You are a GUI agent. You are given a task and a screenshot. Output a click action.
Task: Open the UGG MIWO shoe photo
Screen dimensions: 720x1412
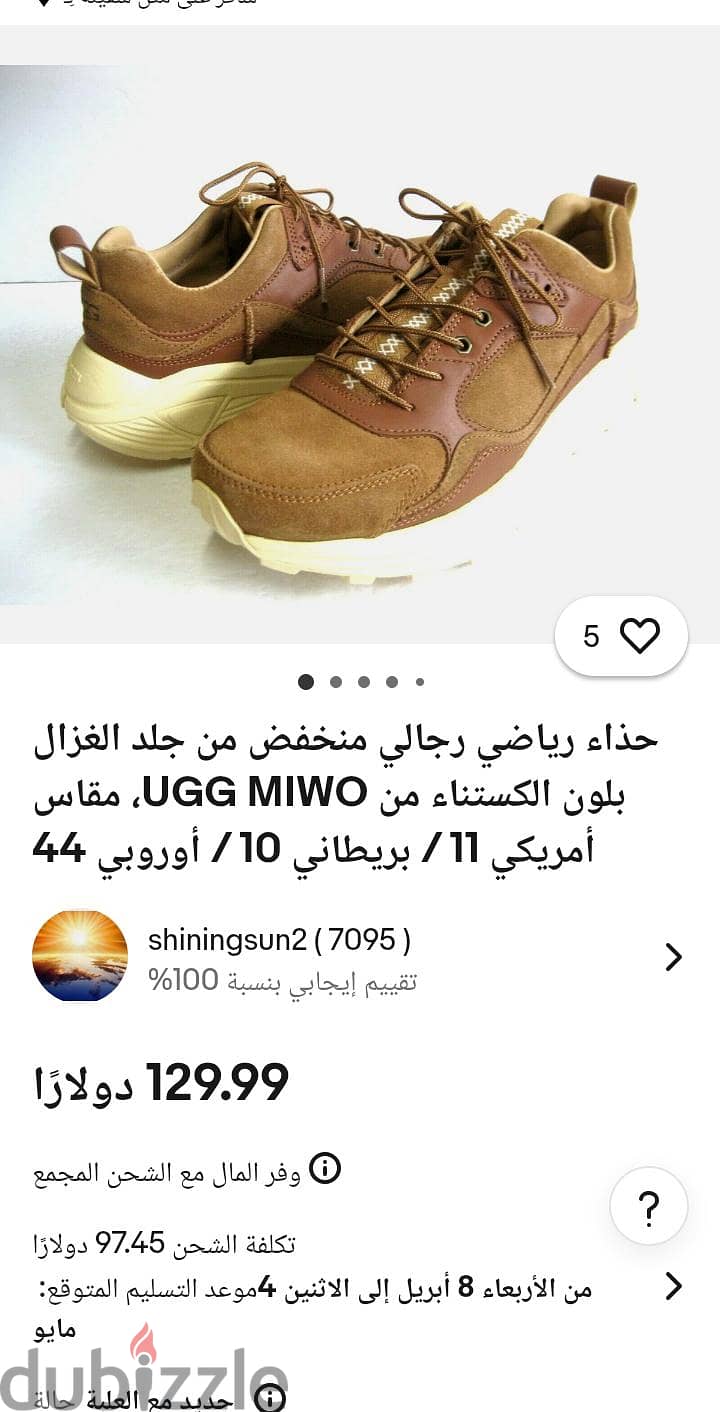click(360, 334)
